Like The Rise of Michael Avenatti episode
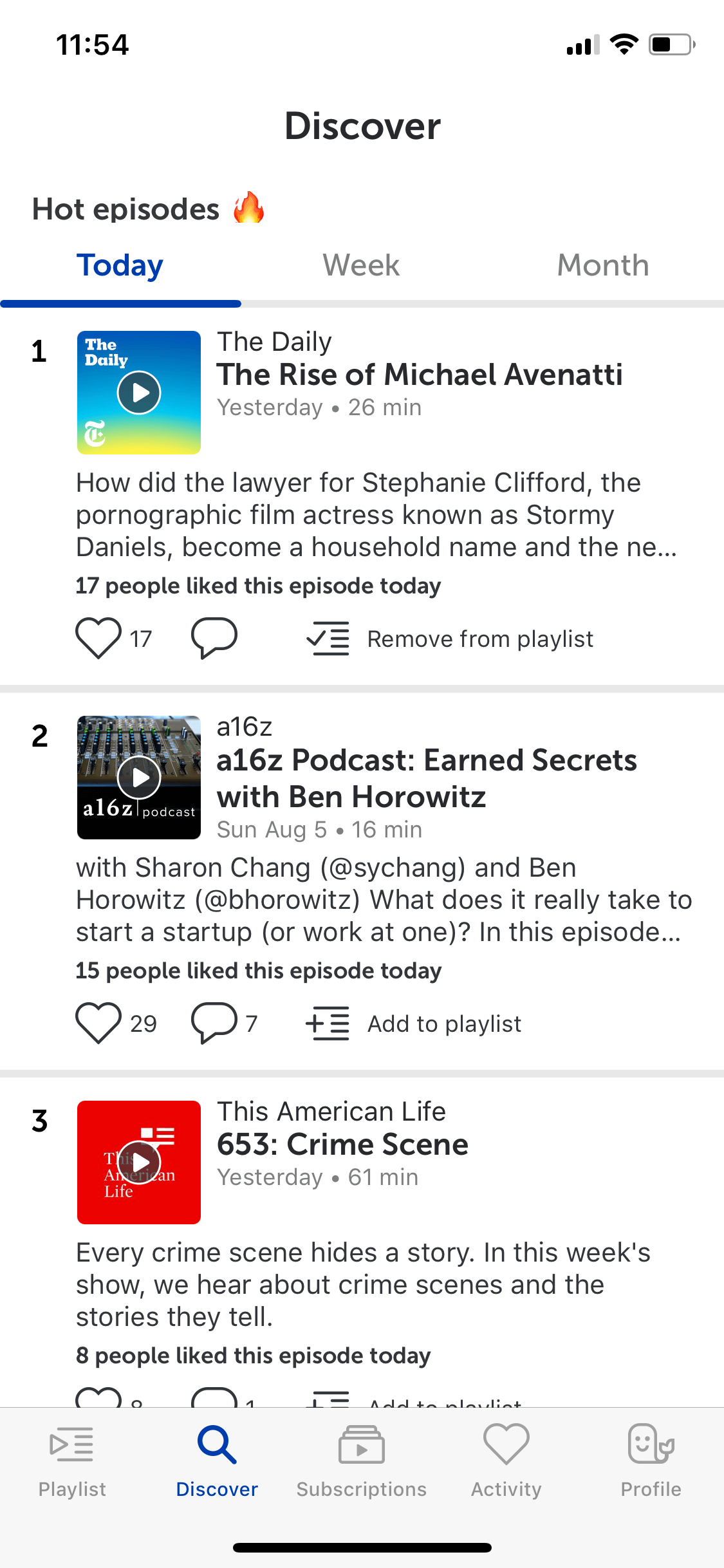724x1568 pixels. [x=98, y=639]
